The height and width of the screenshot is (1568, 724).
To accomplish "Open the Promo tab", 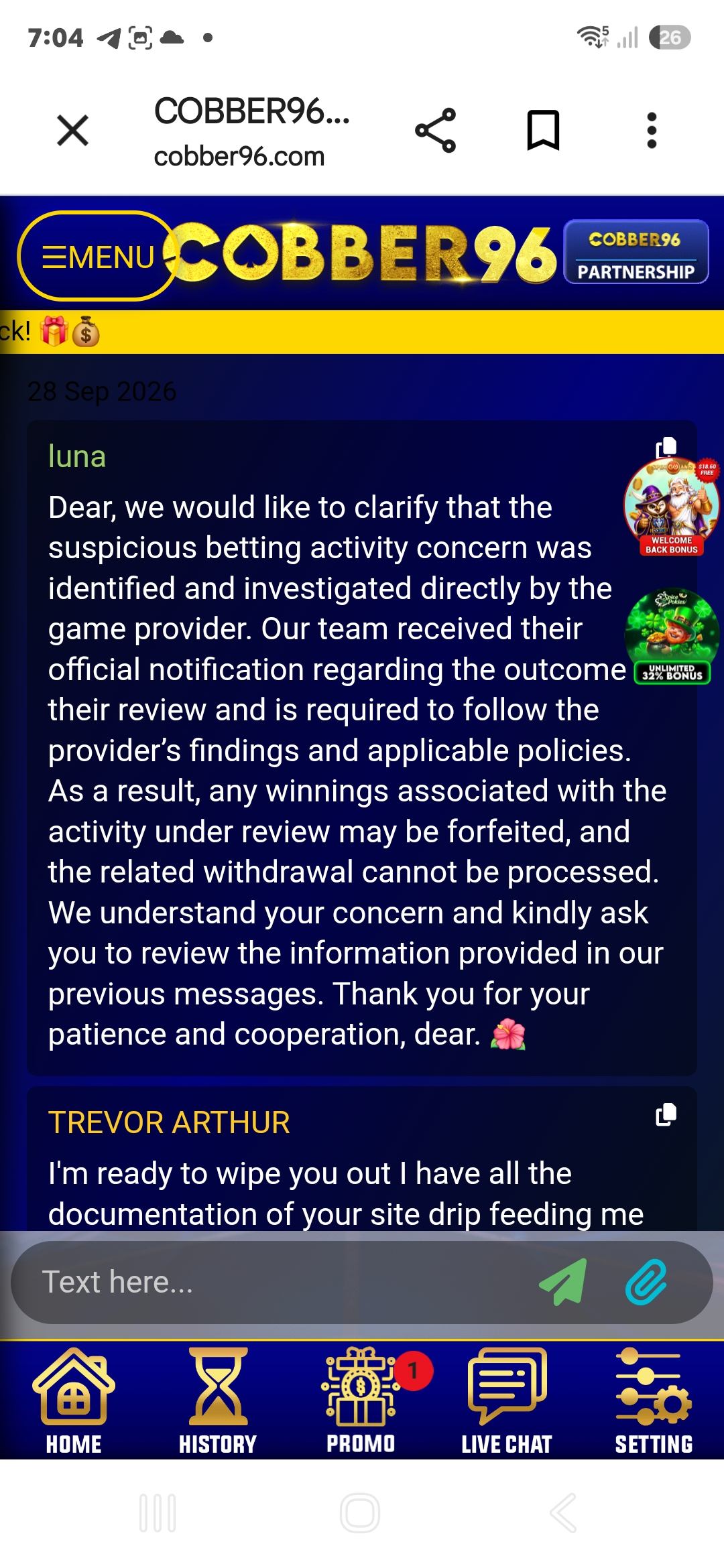I will coord(362,1400).
